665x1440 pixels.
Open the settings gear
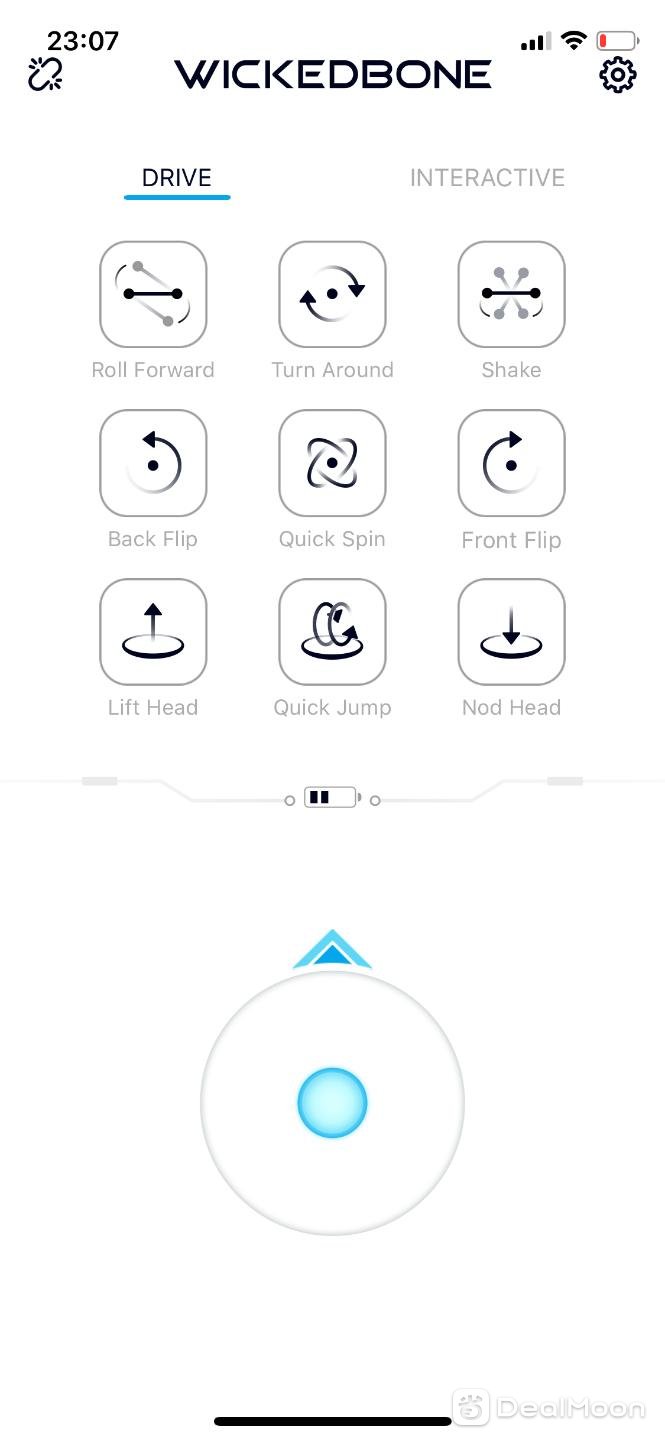pyautogui.click(x=618, y=76)
